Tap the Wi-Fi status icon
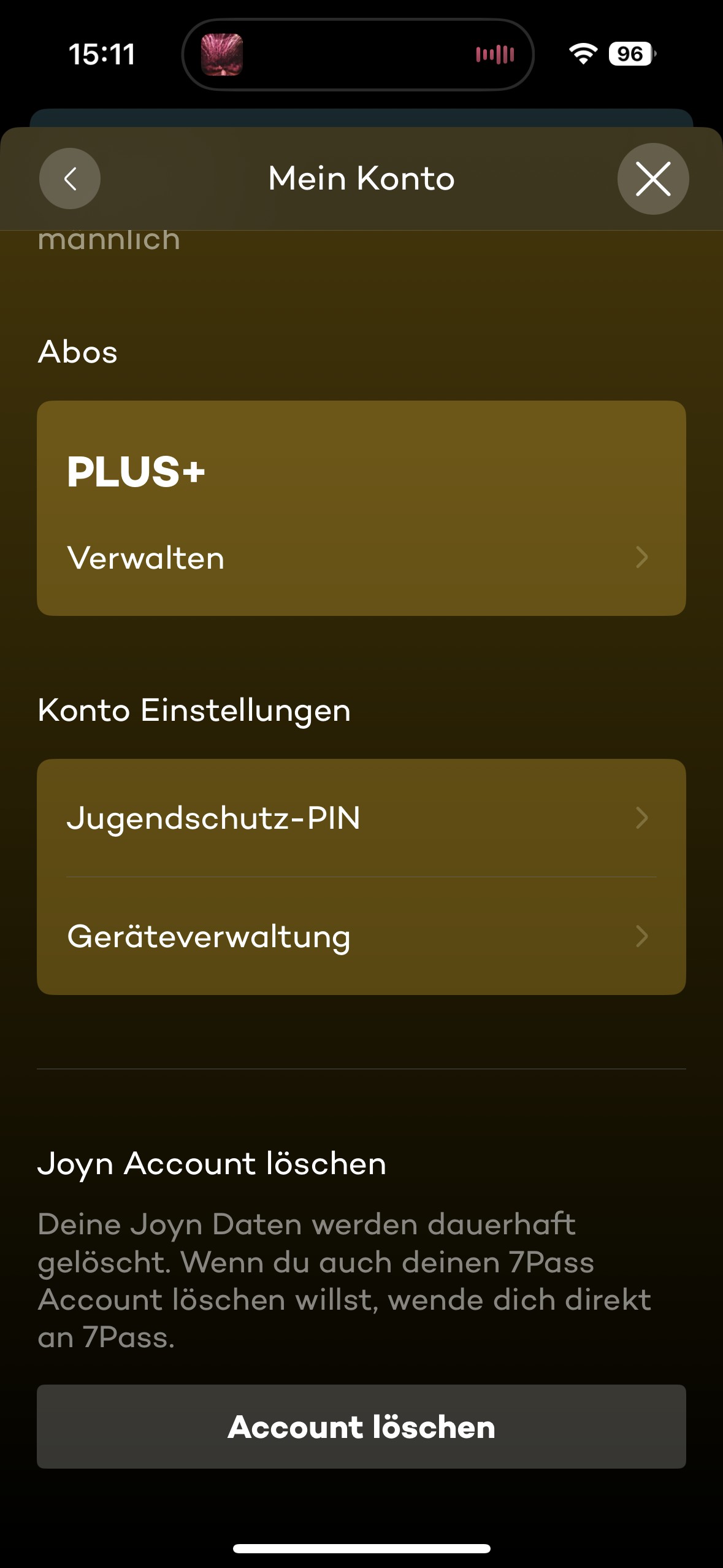723x1568 pixels. click(x=582, y=55)
